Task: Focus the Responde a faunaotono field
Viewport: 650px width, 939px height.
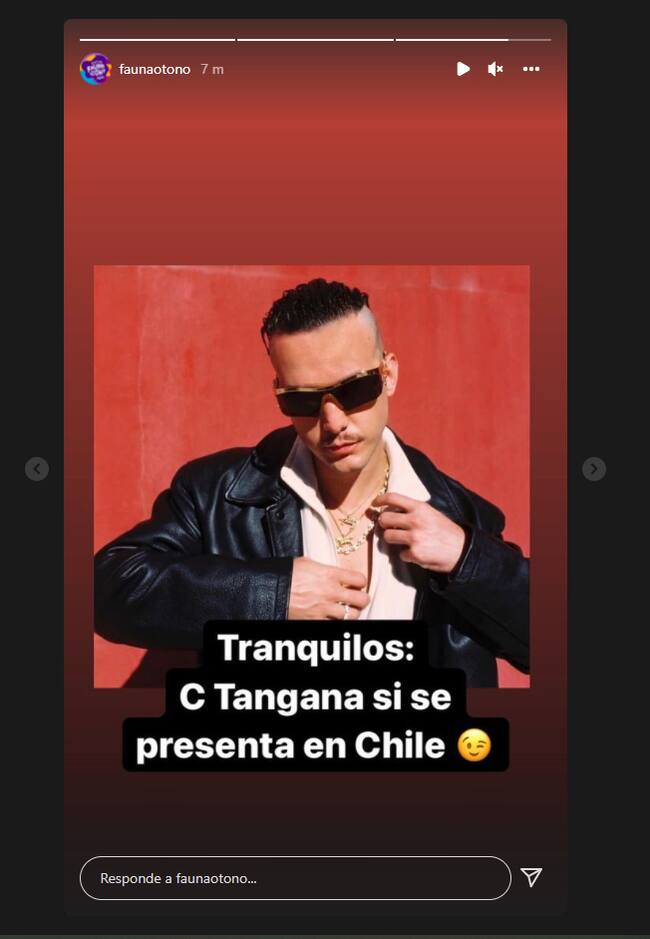Action: [x=295, y=878]
